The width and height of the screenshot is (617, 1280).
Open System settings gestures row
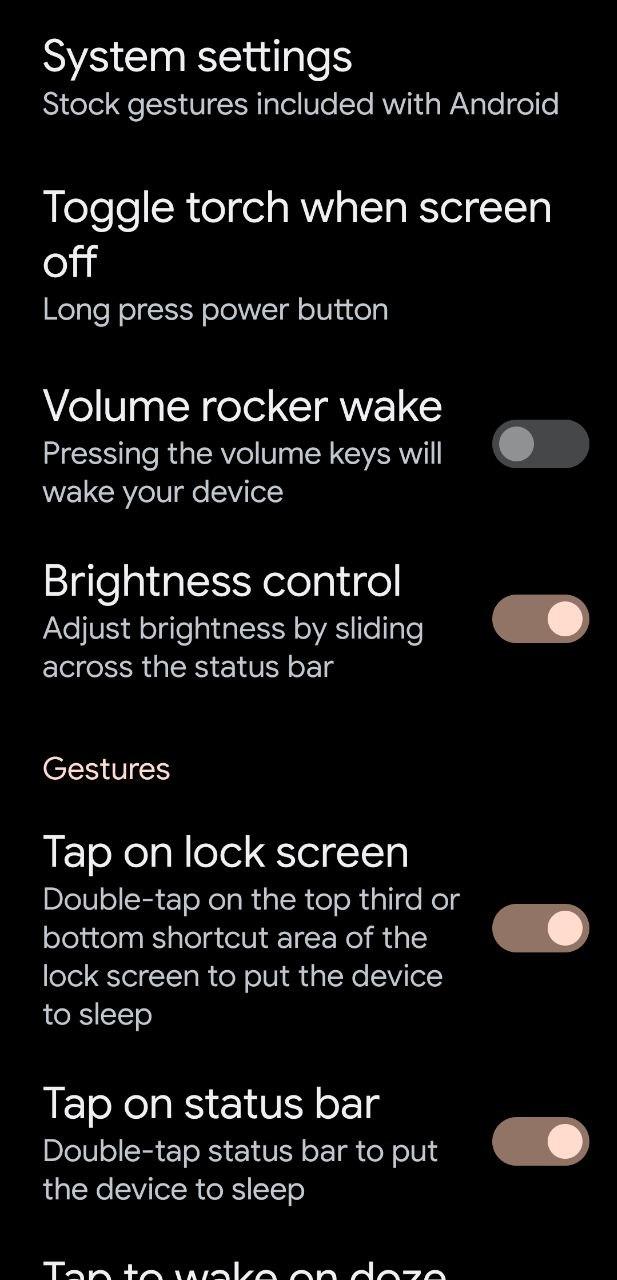click(300, 78)
